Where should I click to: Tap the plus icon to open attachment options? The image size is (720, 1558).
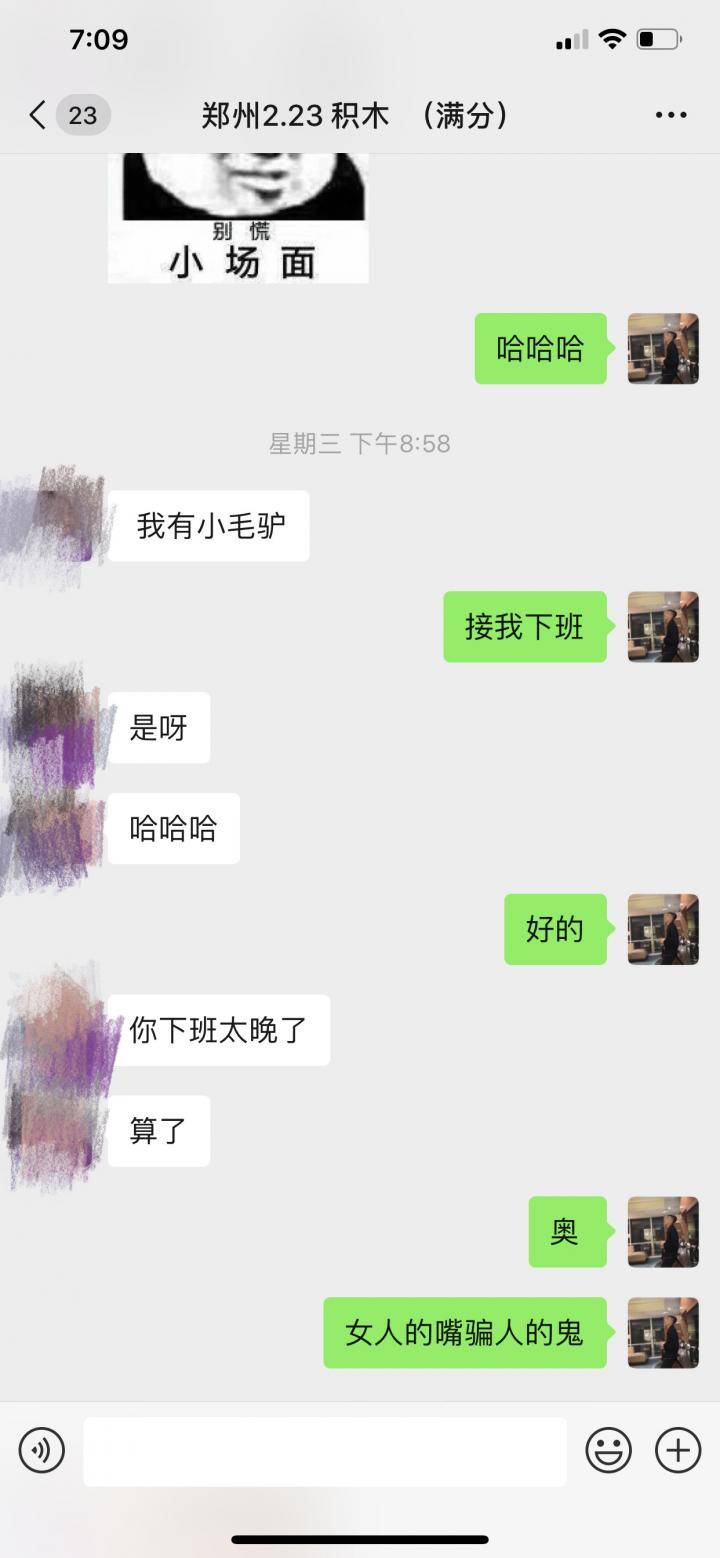(677, 1450)
